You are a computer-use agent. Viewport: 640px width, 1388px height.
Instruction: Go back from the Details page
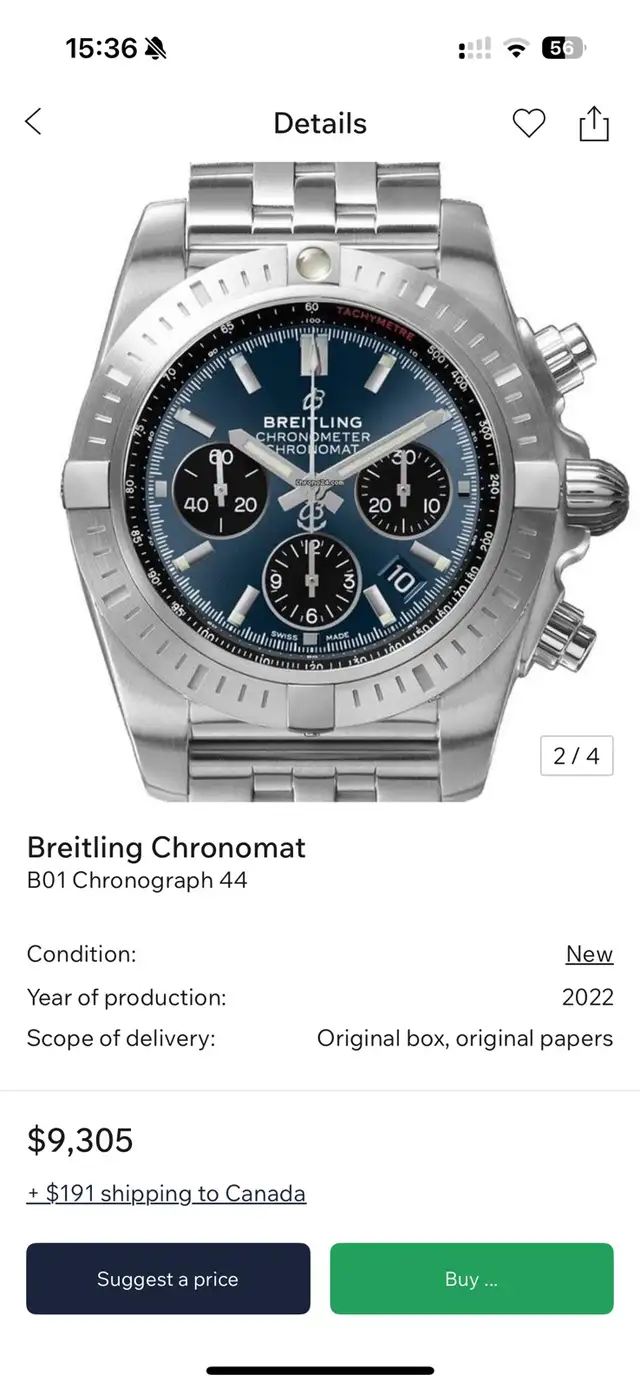34,123
